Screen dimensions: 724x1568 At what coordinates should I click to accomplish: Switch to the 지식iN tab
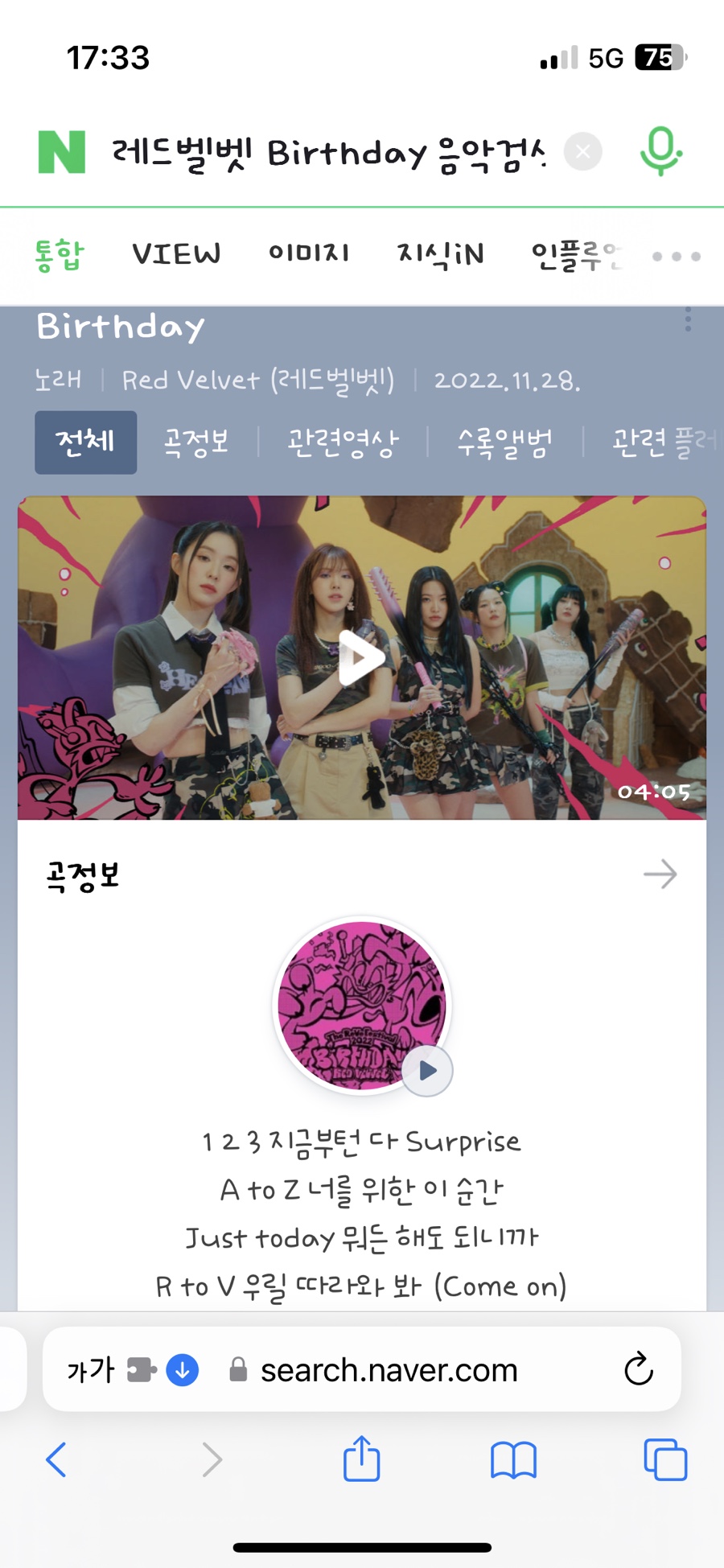[441, 254]
